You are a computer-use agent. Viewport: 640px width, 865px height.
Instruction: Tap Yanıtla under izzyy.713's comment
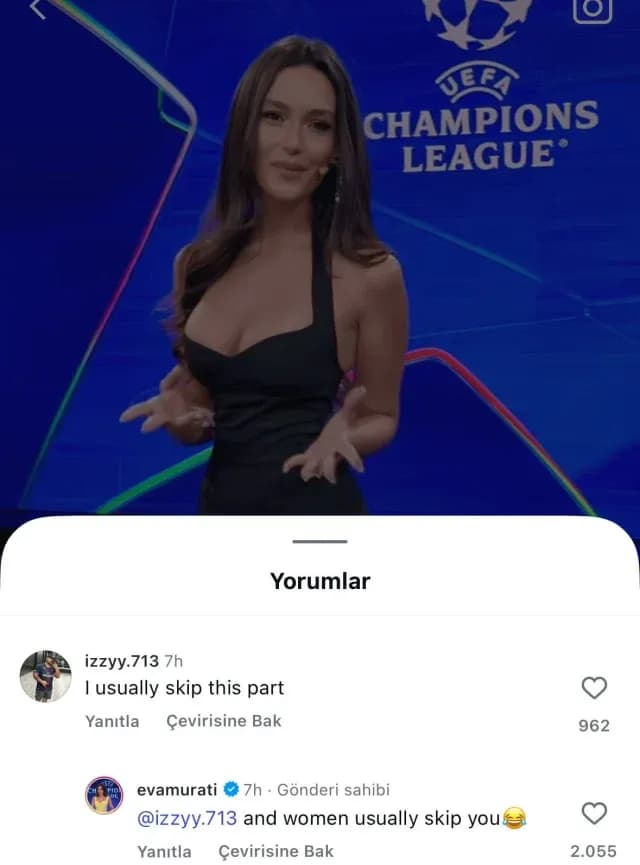point(112,721)
